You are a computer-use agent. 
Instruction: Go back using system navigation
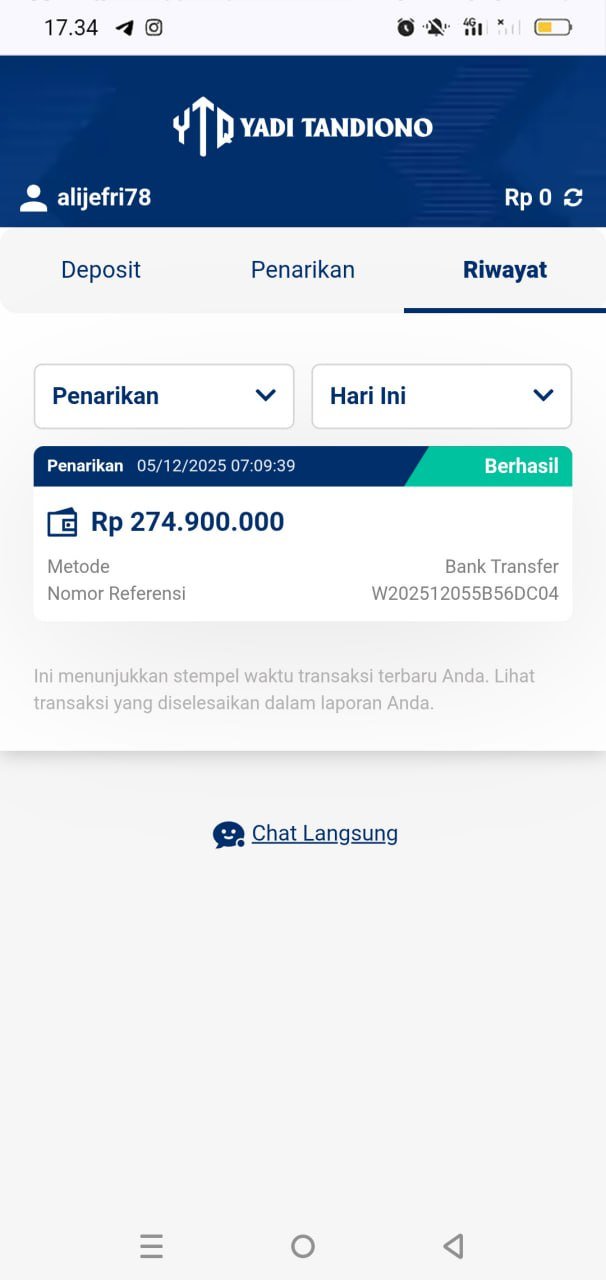pos(453,1246)
